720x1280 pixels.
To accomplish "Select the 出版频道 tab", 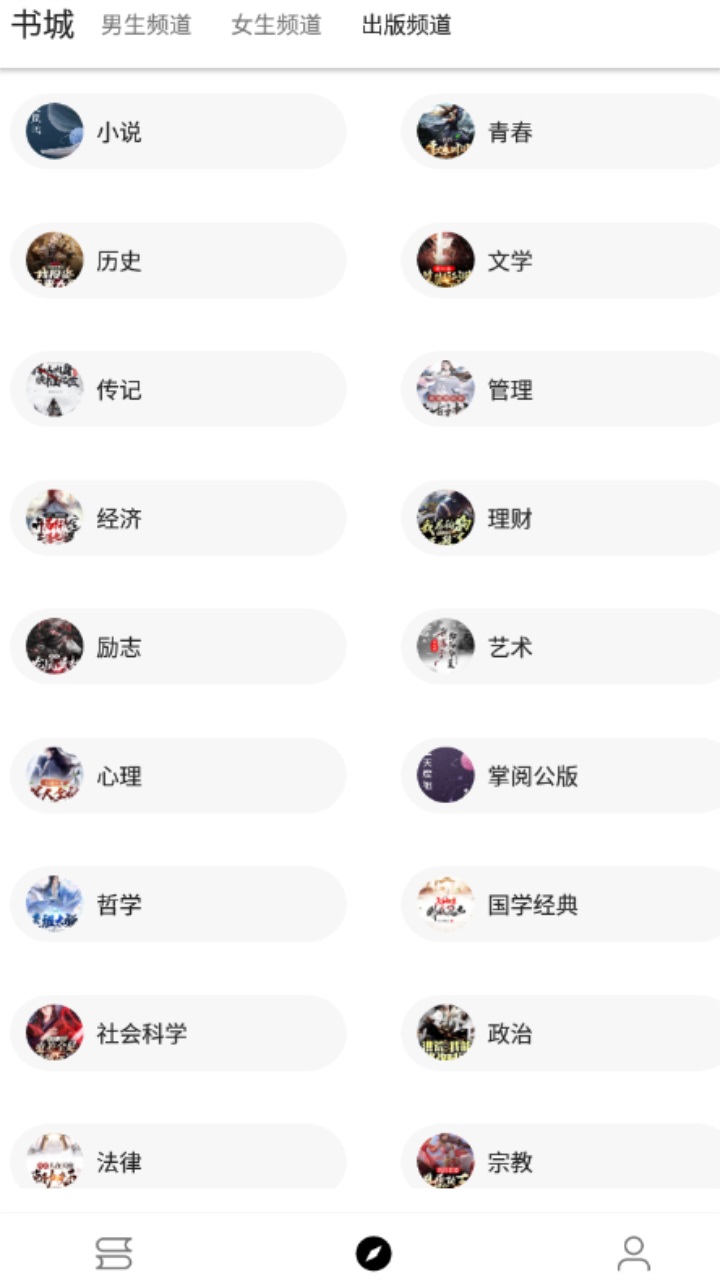I will click(404, 24).
